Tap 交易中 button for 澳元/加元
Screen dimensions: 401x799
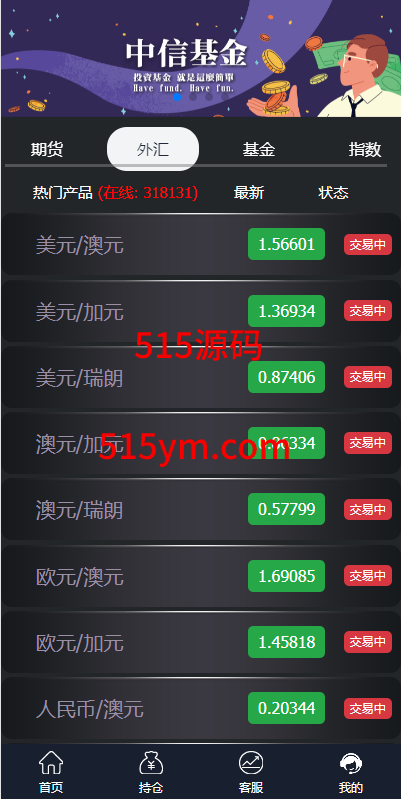pos(368,443)
